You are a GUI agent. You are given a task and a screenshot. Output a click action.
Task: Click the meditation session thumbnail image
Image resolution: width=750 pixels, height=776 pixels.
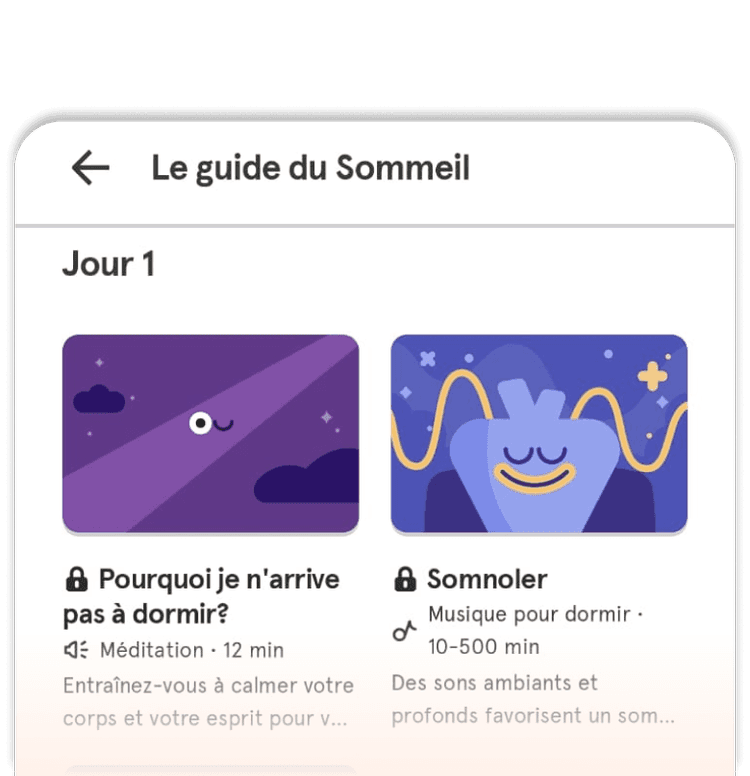(210, 432)
